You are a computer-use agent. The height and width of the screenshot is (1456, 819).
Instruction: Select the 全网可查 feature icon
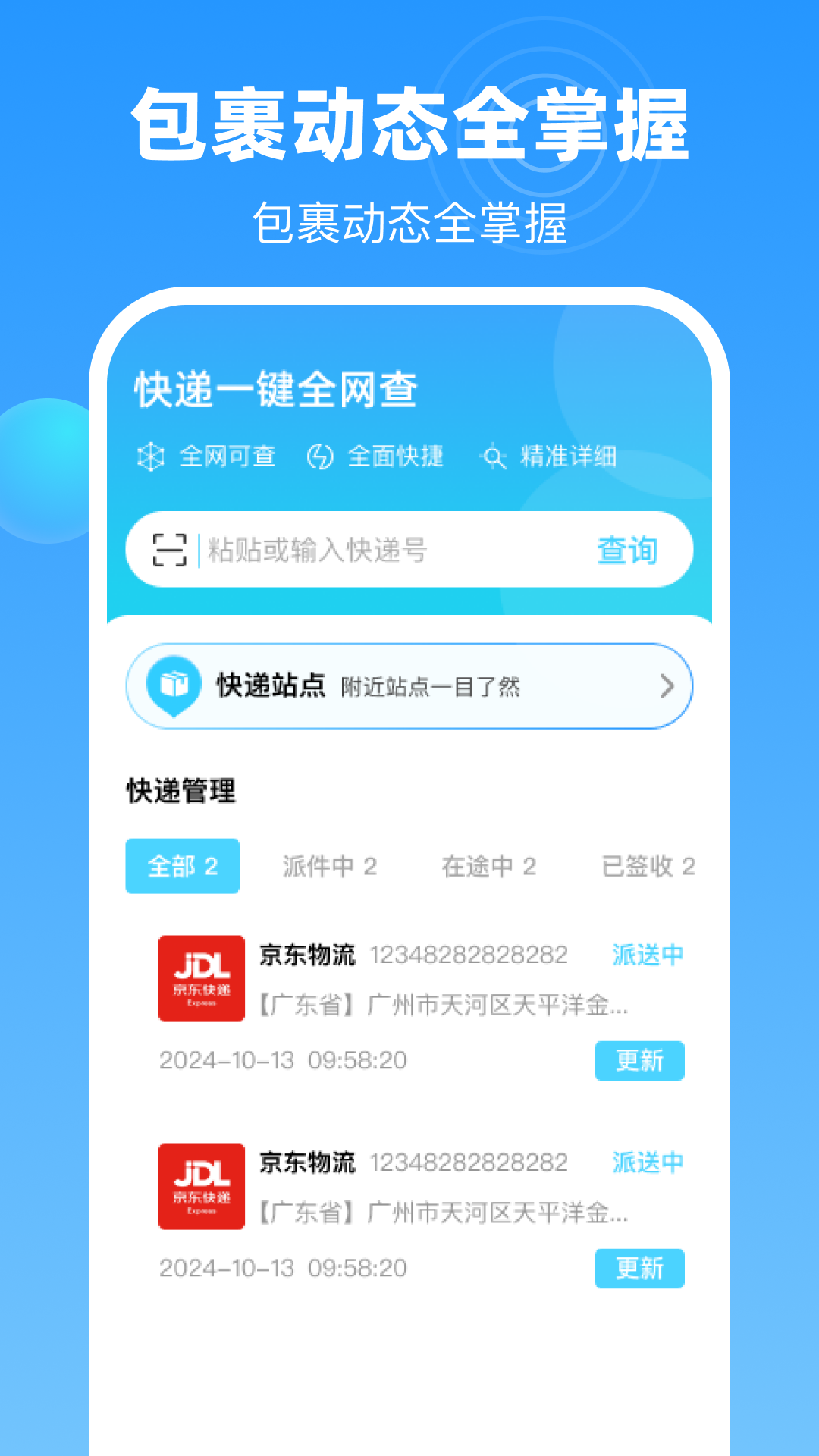pos(151,456)
